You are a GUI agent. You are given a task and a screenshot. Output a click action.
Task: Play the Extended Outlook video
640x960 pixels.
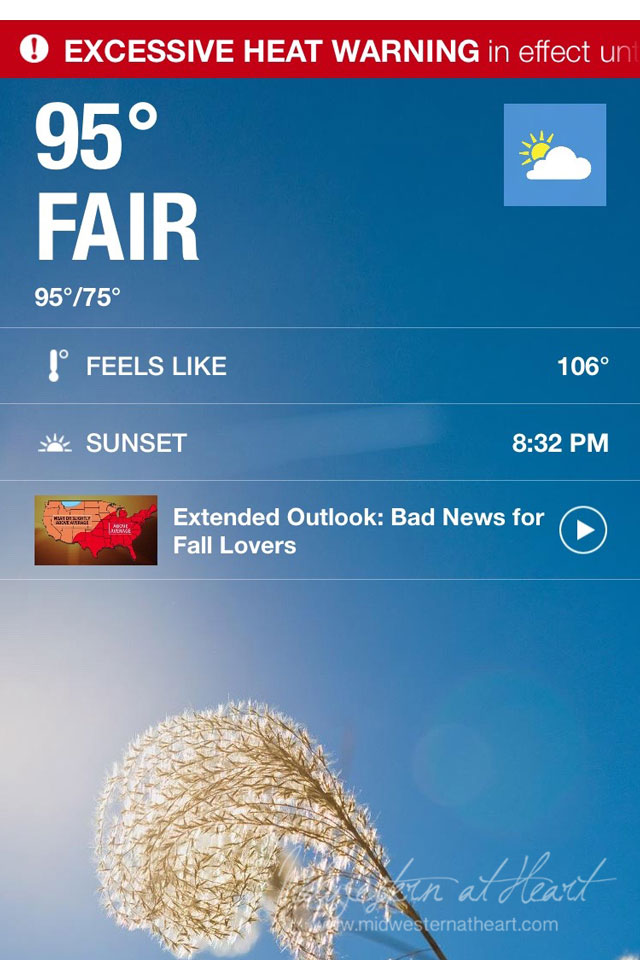point(583,530)
